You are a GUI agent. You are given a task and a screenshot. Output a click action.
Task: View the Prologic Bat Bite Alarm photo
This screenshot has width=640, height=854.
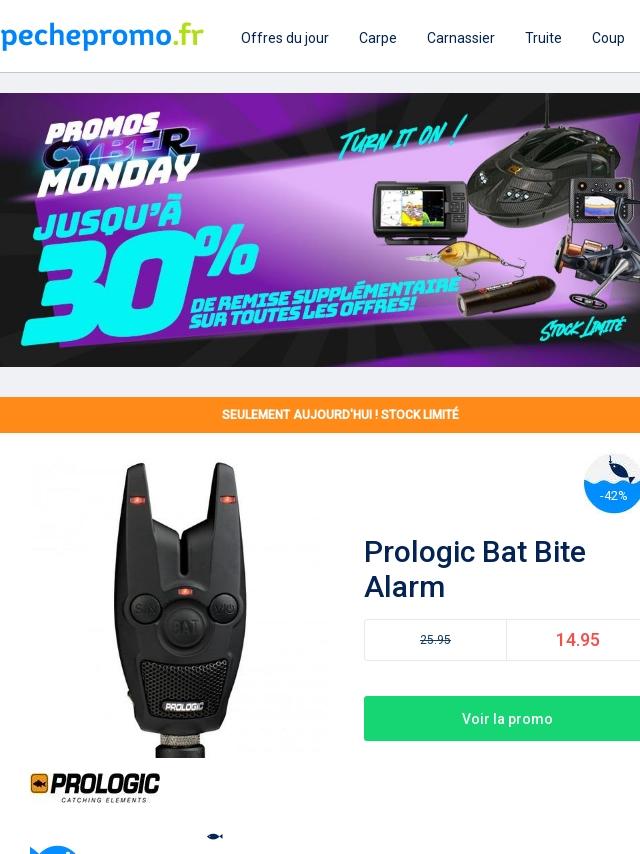point(182,605)
